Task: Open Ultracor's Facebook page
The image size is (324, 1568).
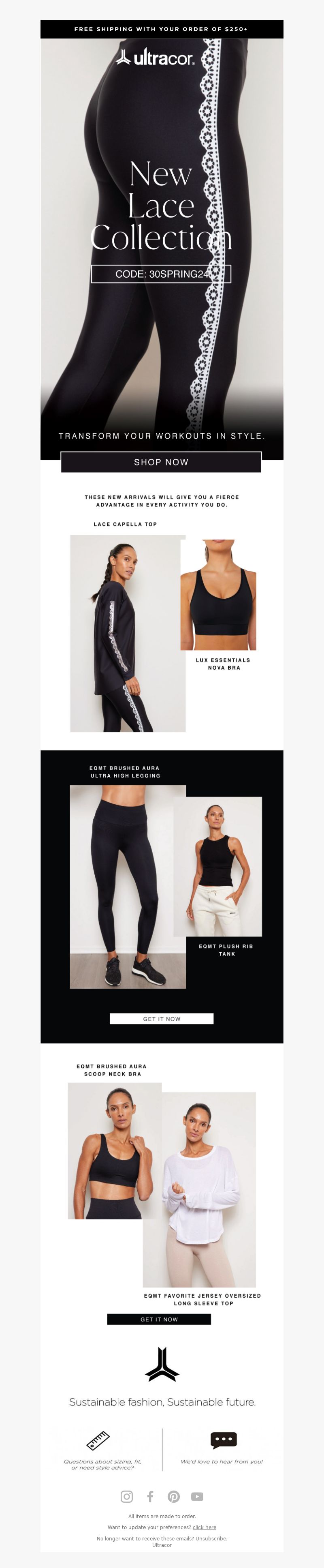Action: pos(150,1496)
